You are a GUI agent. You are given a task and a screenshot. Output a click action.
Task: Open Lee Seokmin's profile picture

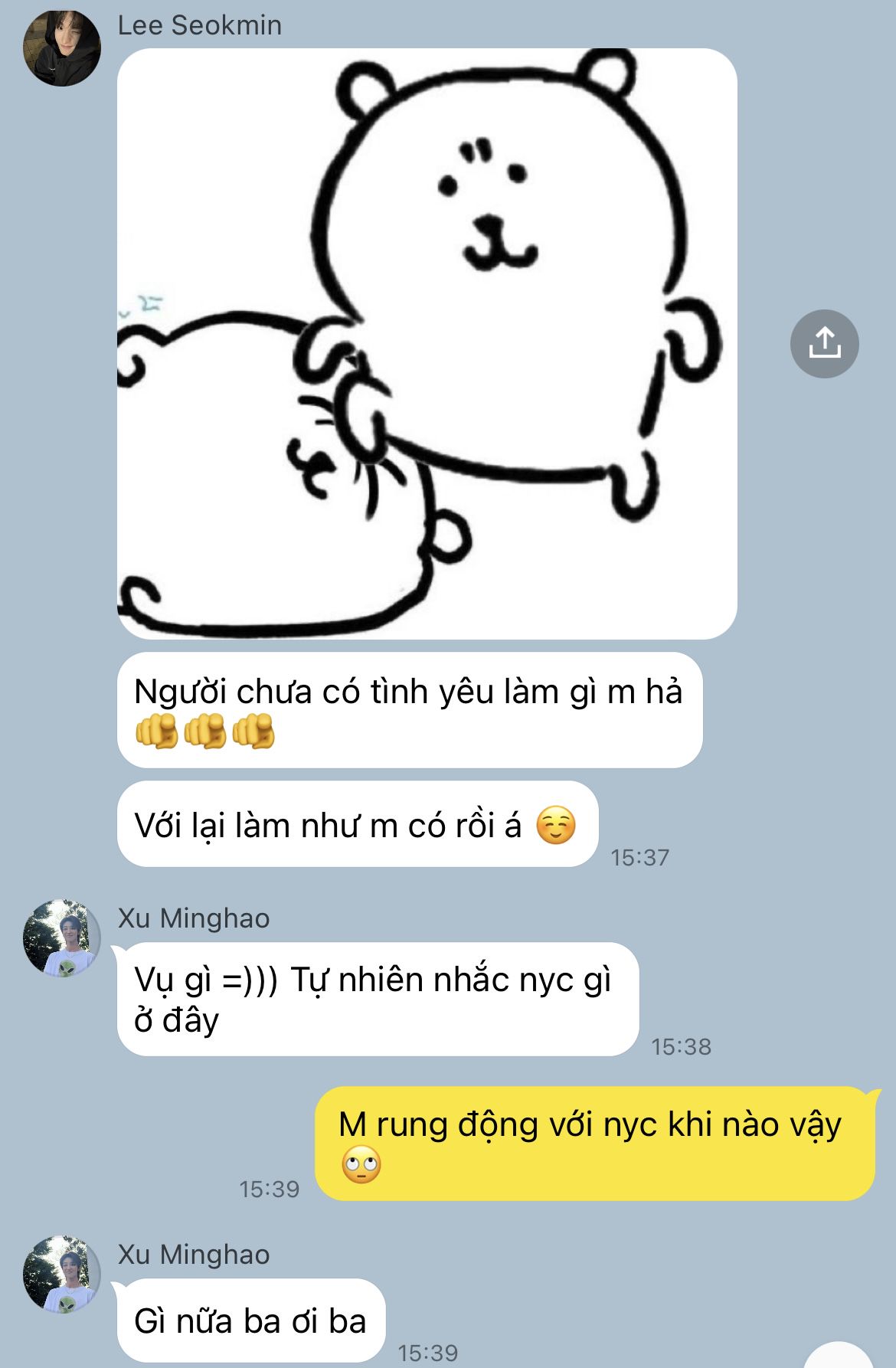tap(62, 48)
